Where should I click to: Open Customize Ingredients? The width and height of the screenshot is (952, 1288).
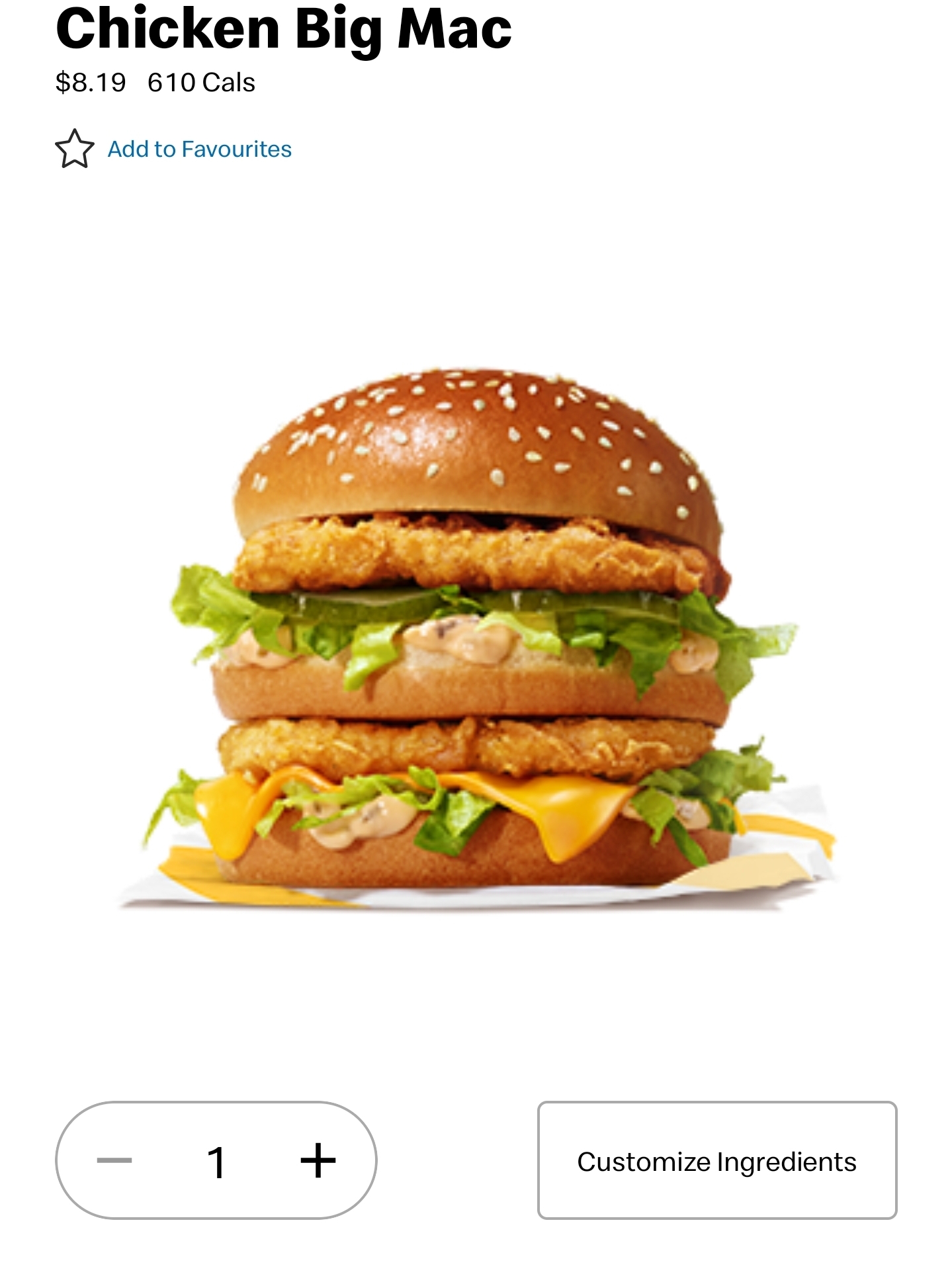[x=716, y=1160]
